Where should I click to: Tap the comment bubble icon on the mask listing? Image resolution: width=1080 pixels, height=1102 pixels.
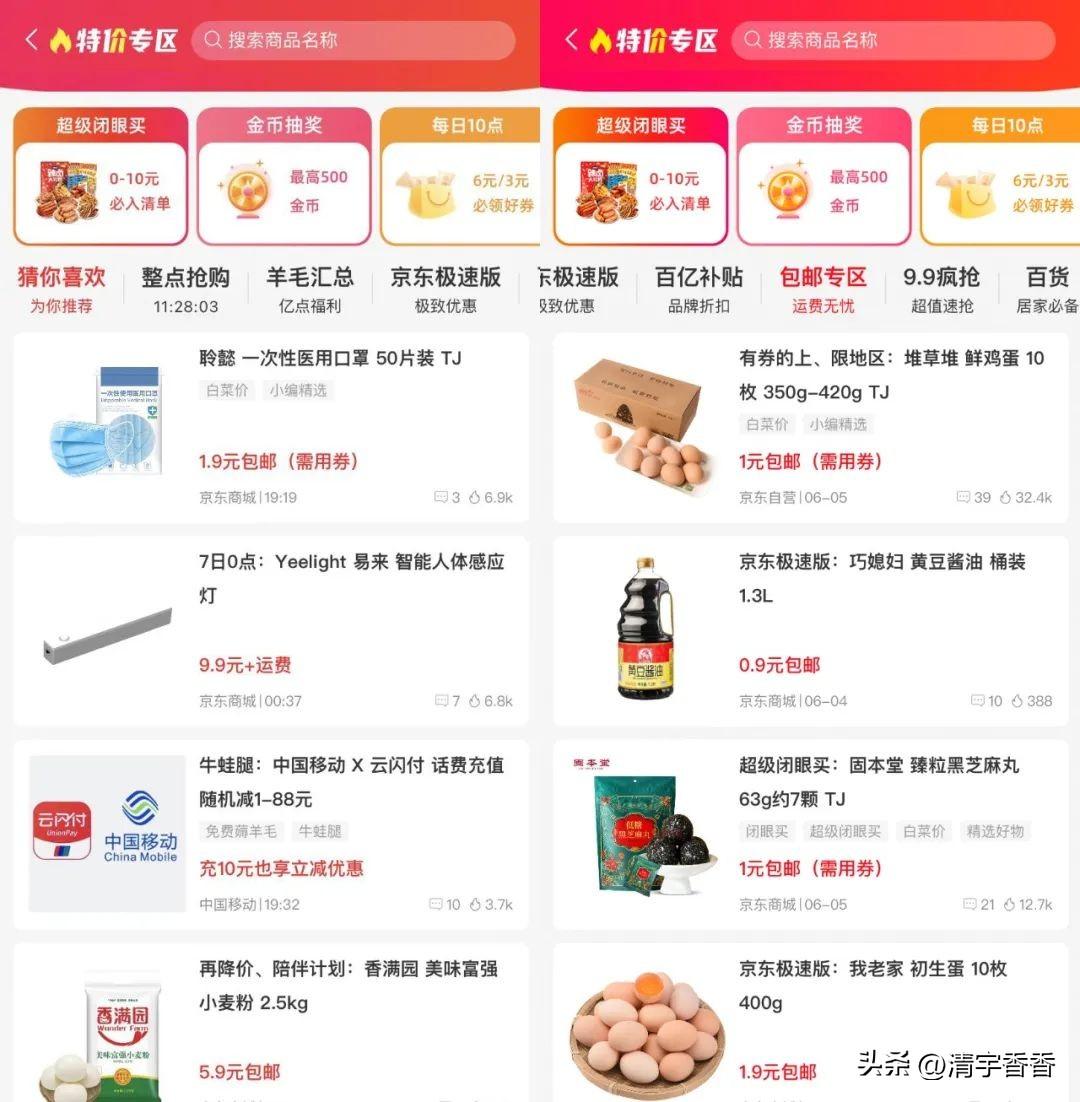pos(443,497)
